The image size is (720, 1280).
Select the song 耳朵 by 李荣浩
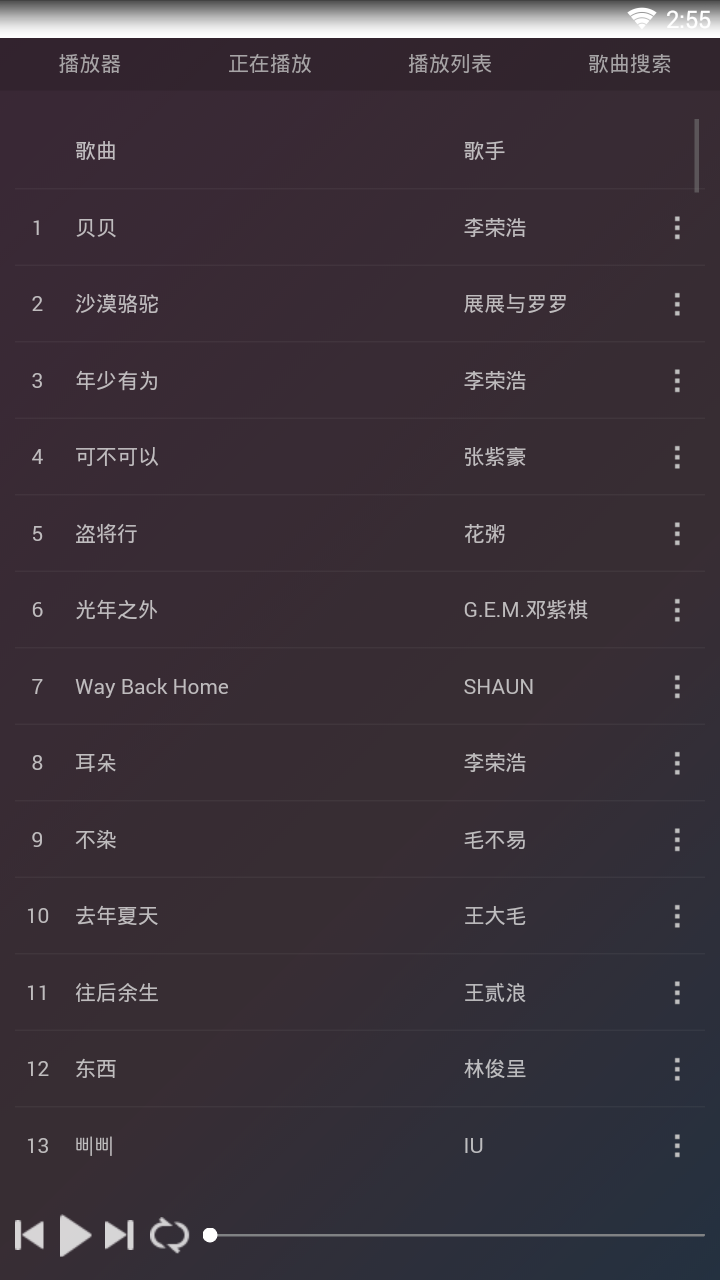click(300, 763)
